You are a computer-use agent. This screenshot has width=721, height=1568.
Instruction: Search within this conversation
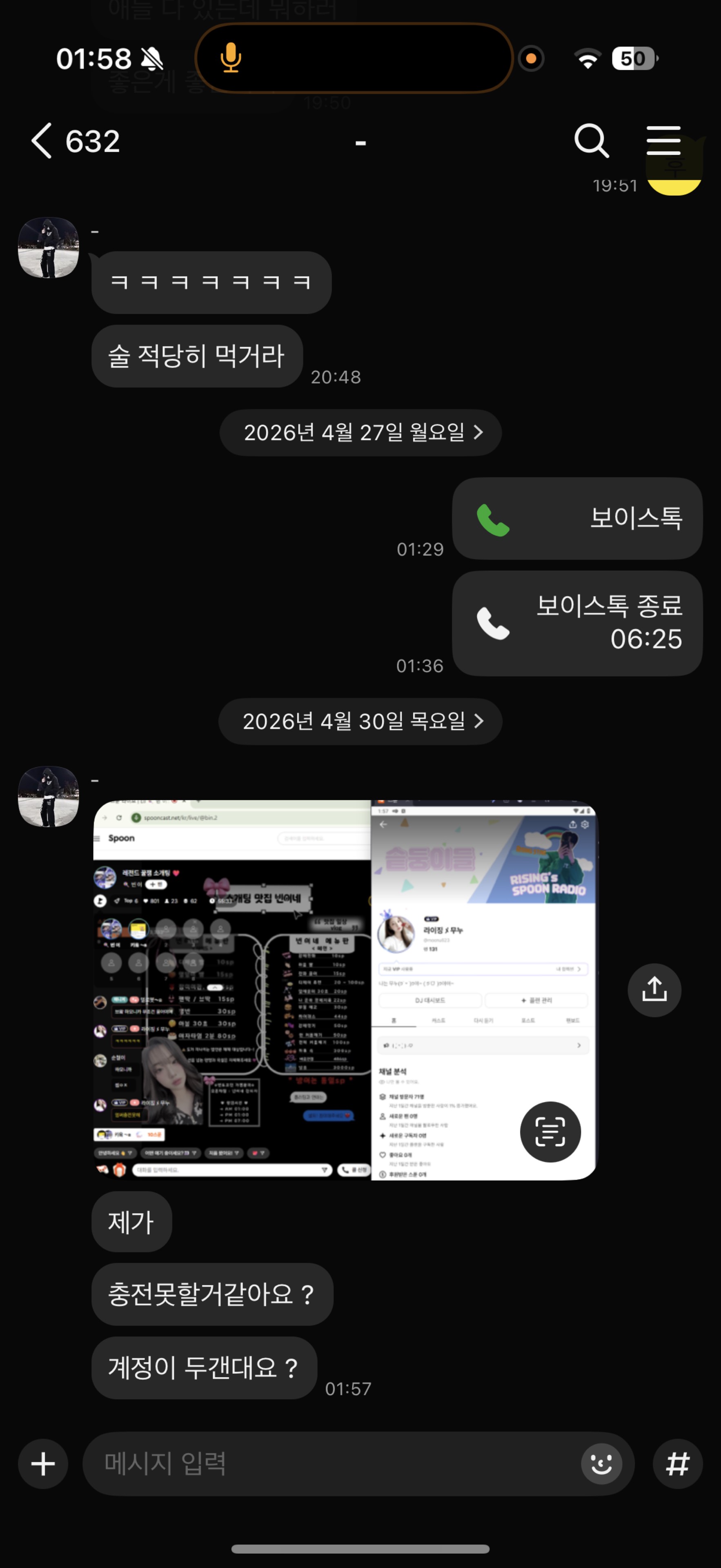tap(592, 141)
